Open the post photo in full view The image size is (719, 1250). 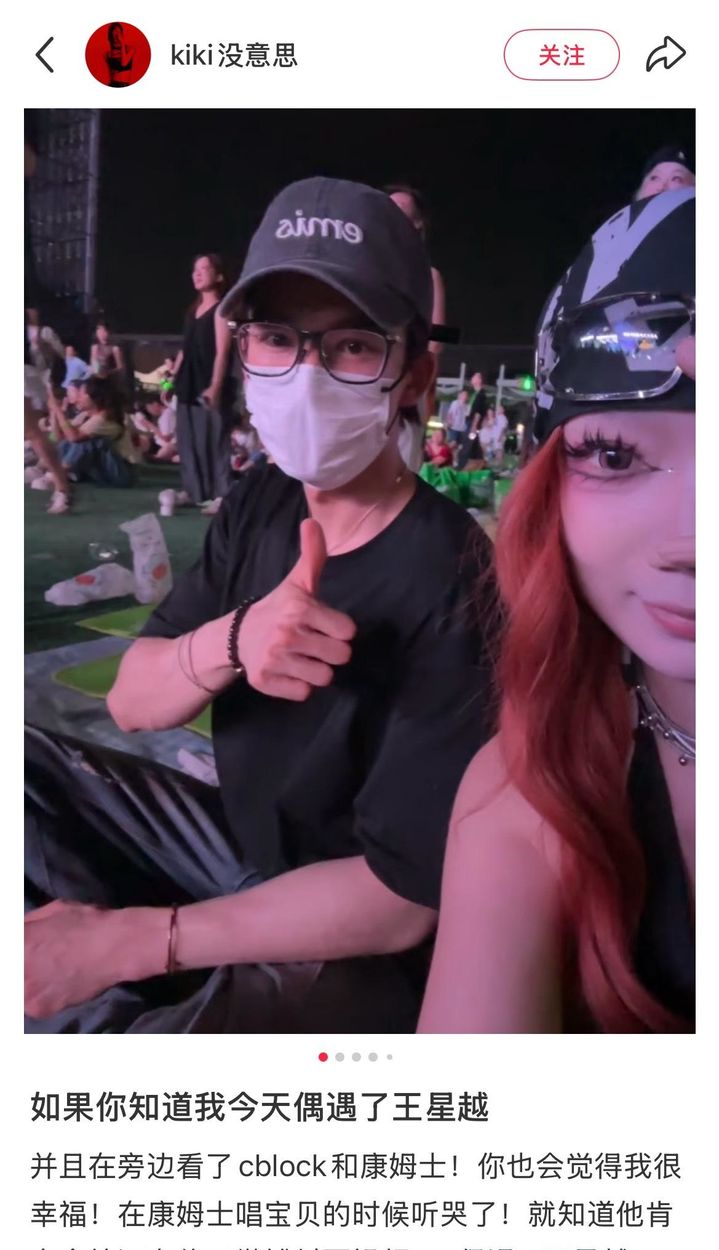click(x=360, y=570)
